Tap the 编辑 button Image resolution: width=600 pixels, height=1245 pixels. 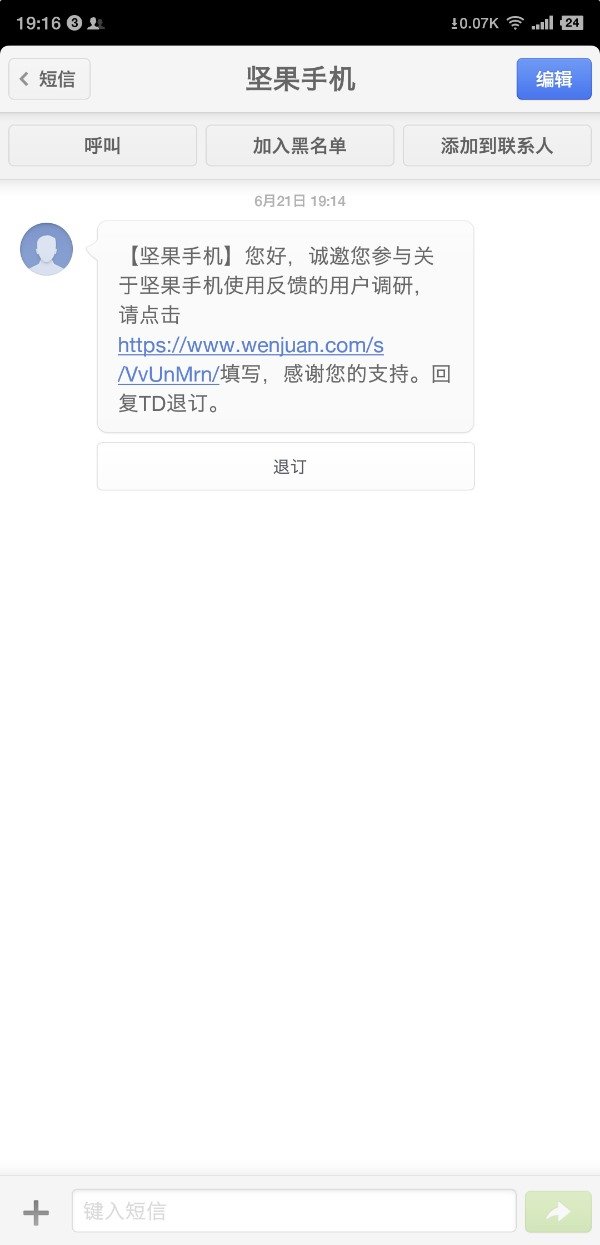(554, 79)
